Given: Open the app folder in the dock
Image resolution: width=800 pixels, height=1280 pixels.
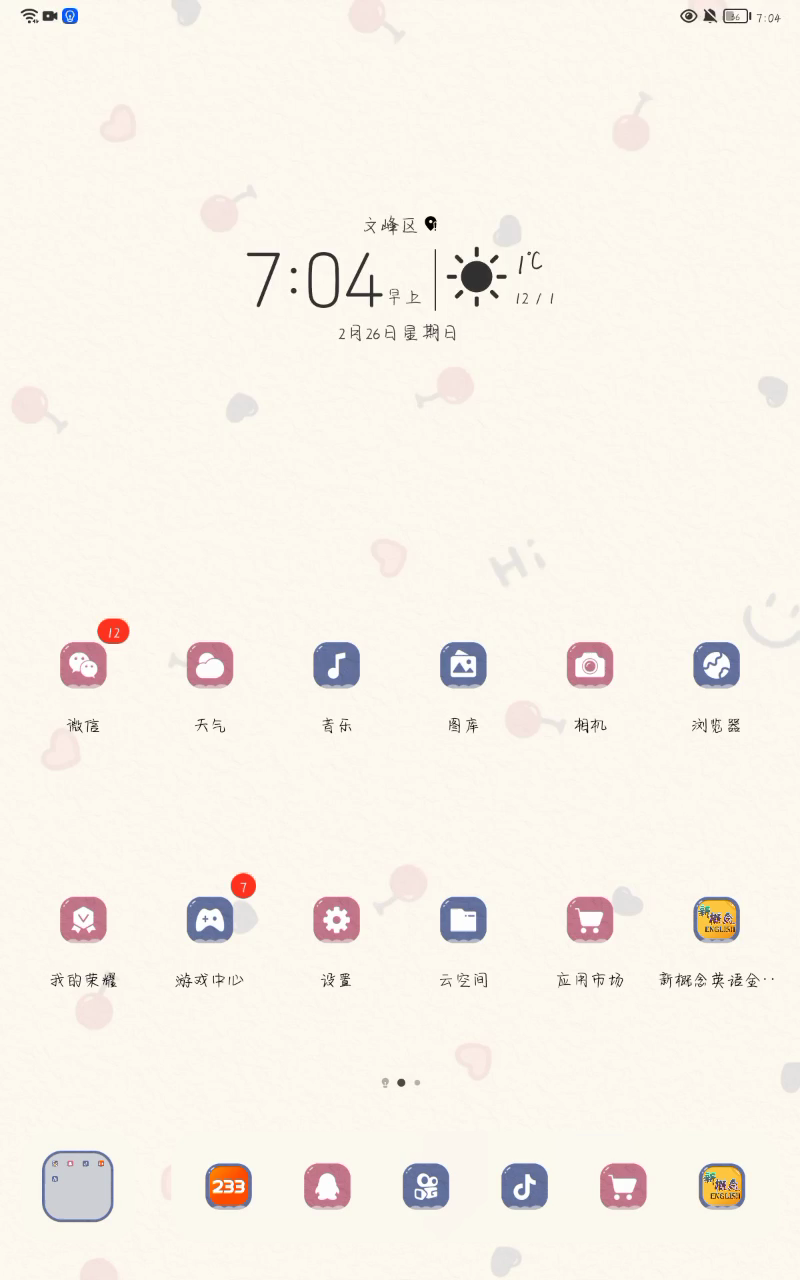Looking at the screenshot, I should 78,1186.
